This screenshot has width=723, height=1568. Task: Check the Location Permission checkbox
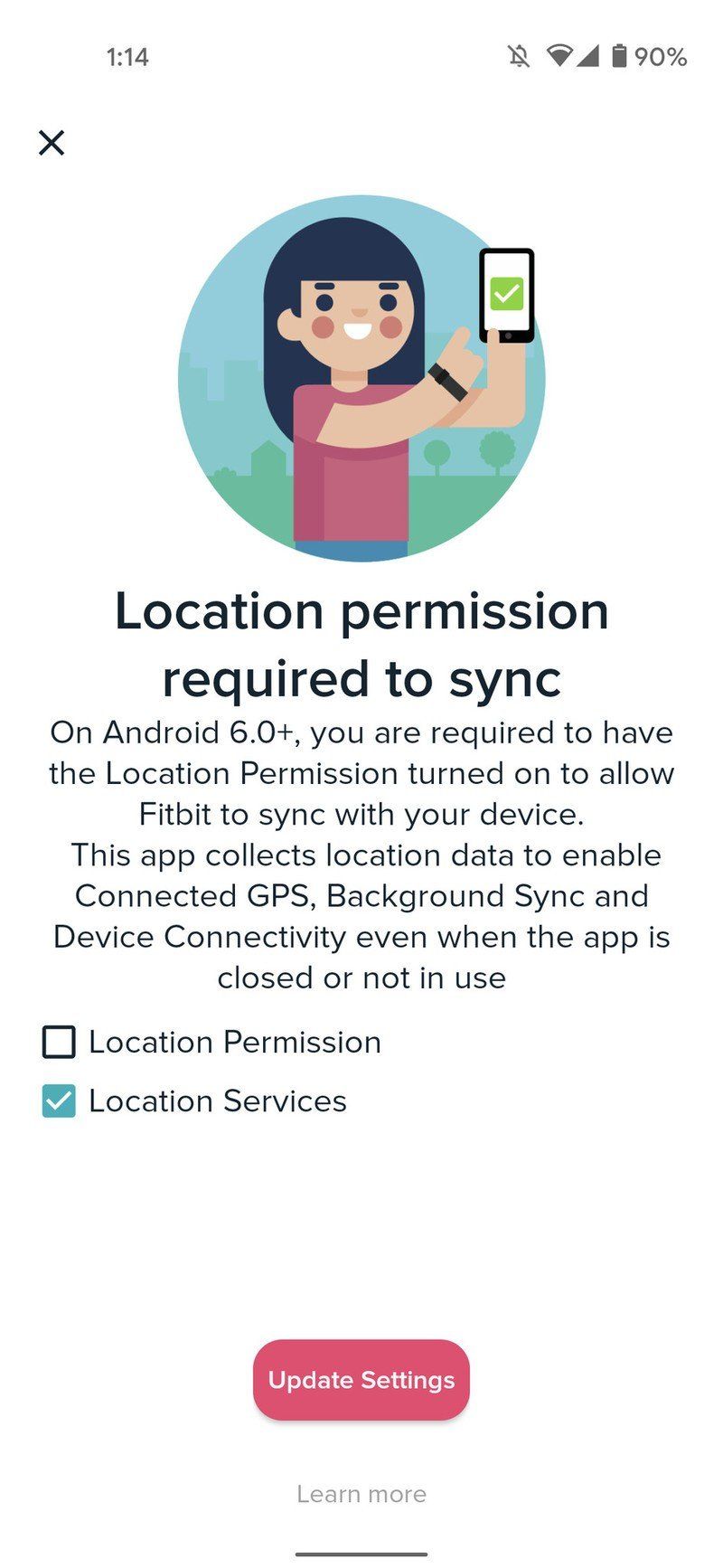(x=60, y=1043)
